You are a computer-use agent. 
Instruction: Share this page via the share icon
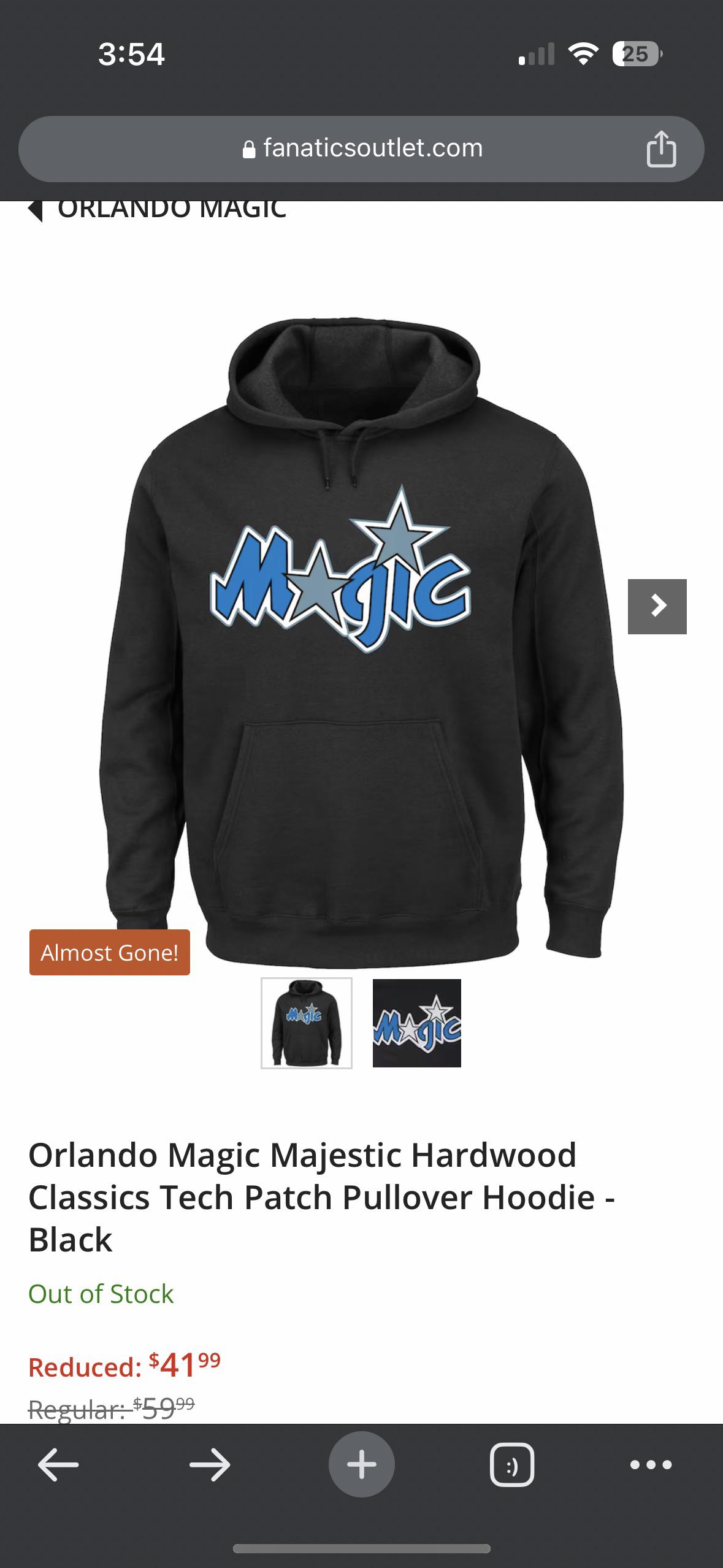point(661,149)
